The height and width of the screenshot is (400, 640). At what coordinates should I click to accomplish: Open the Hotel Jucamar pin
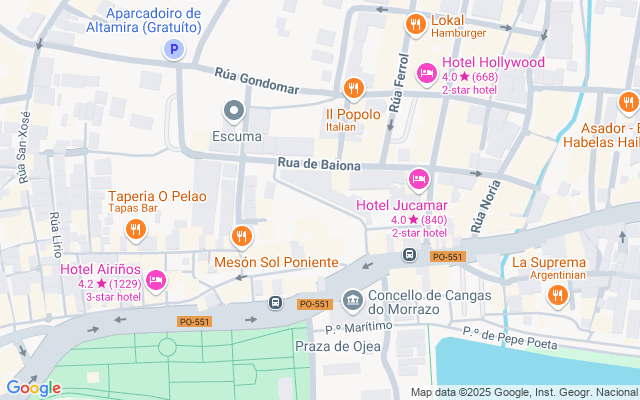(419, 180)
